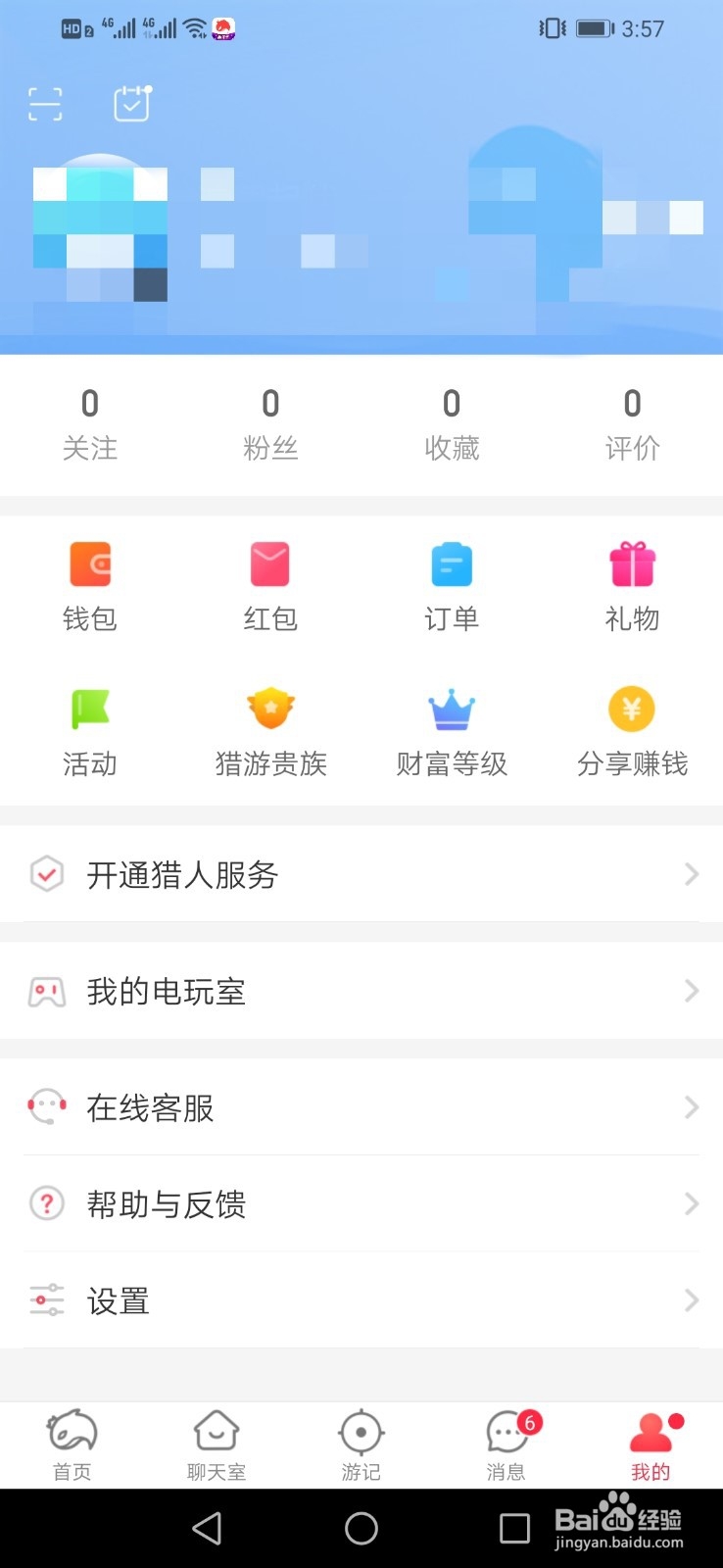Open 红包 red packets
This screenshot has width=723, height=1568.
(270, 583)
